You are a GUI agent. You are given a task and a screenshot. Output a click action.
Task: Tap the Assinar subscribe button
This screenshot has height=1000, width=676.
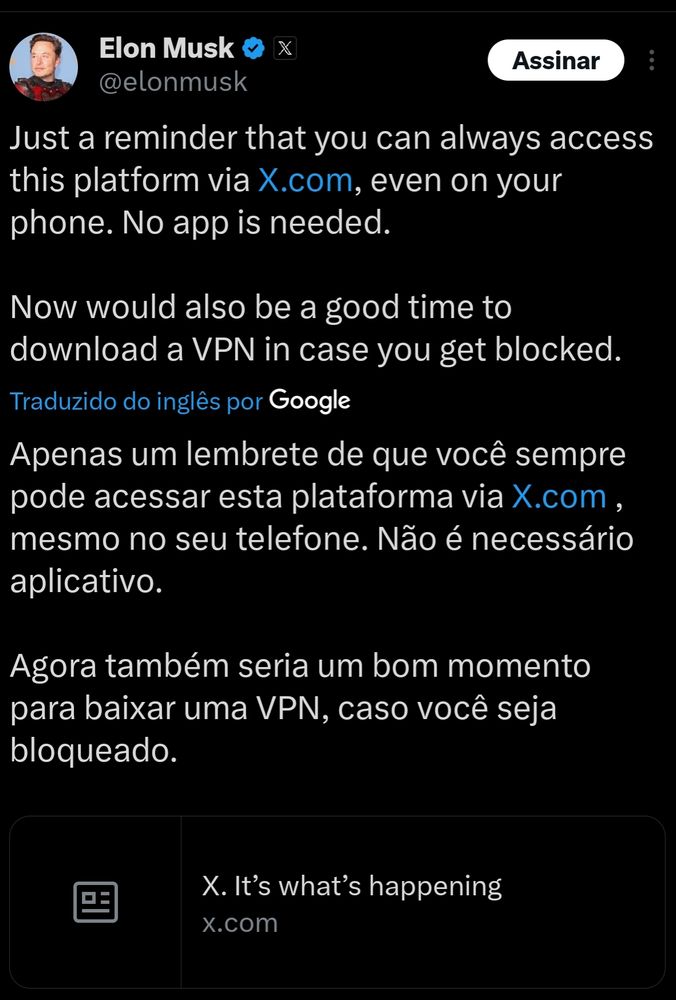tap(555, 61)
